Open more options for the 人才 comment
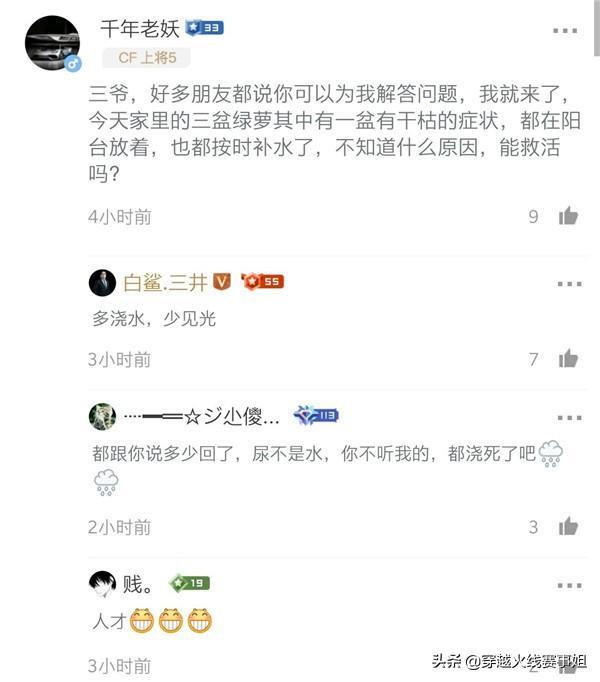 [568, 583]
